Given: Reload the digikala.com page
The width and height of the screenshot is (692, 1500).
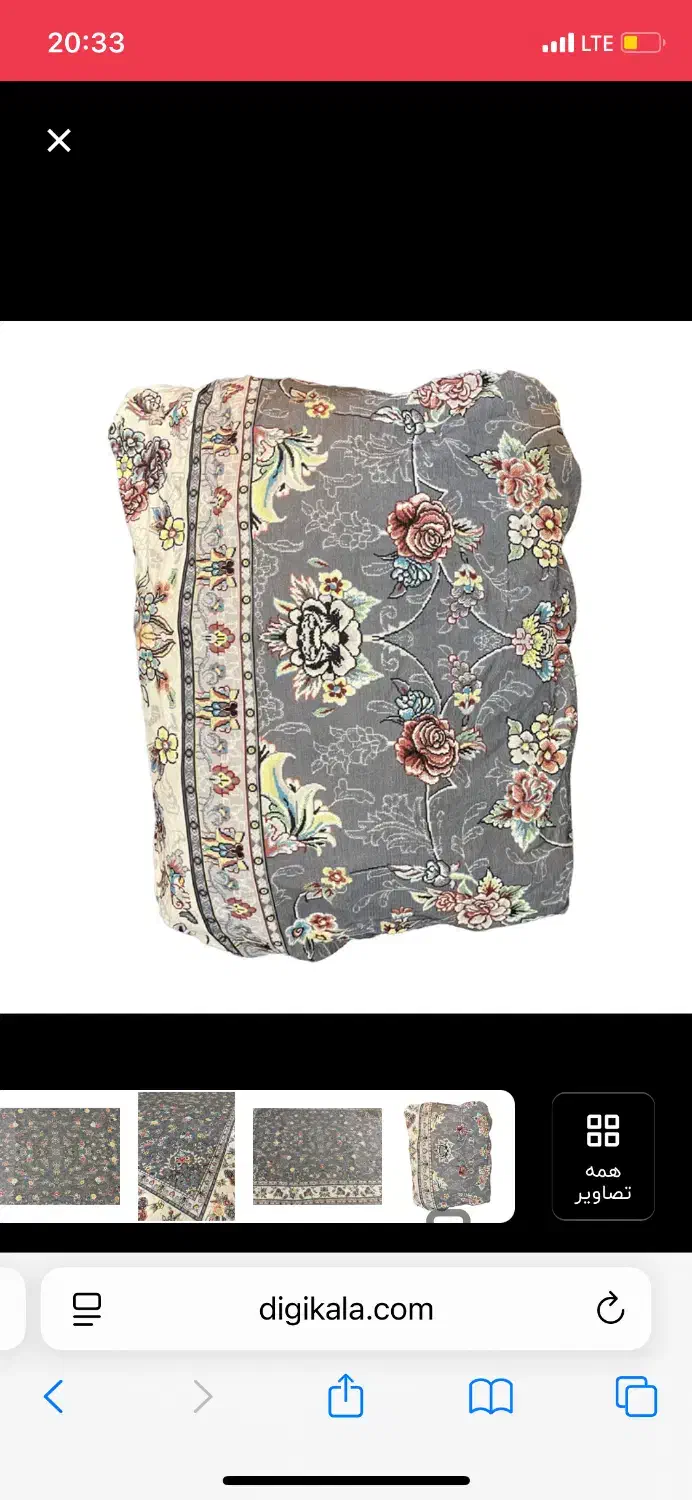Looking at the screenshot, I should (609, 1309).
